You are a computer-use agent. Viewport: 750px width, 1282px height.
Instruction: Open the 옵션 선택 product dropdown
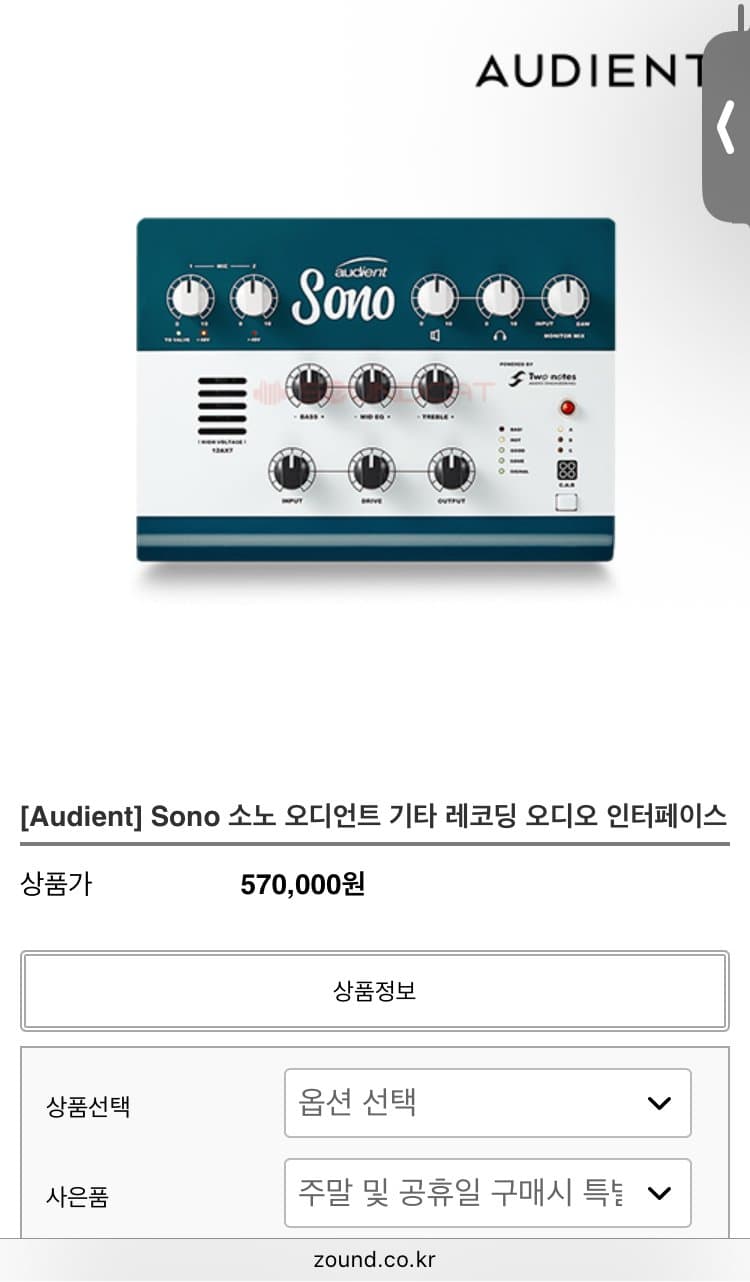click(x=487, y=1103)
